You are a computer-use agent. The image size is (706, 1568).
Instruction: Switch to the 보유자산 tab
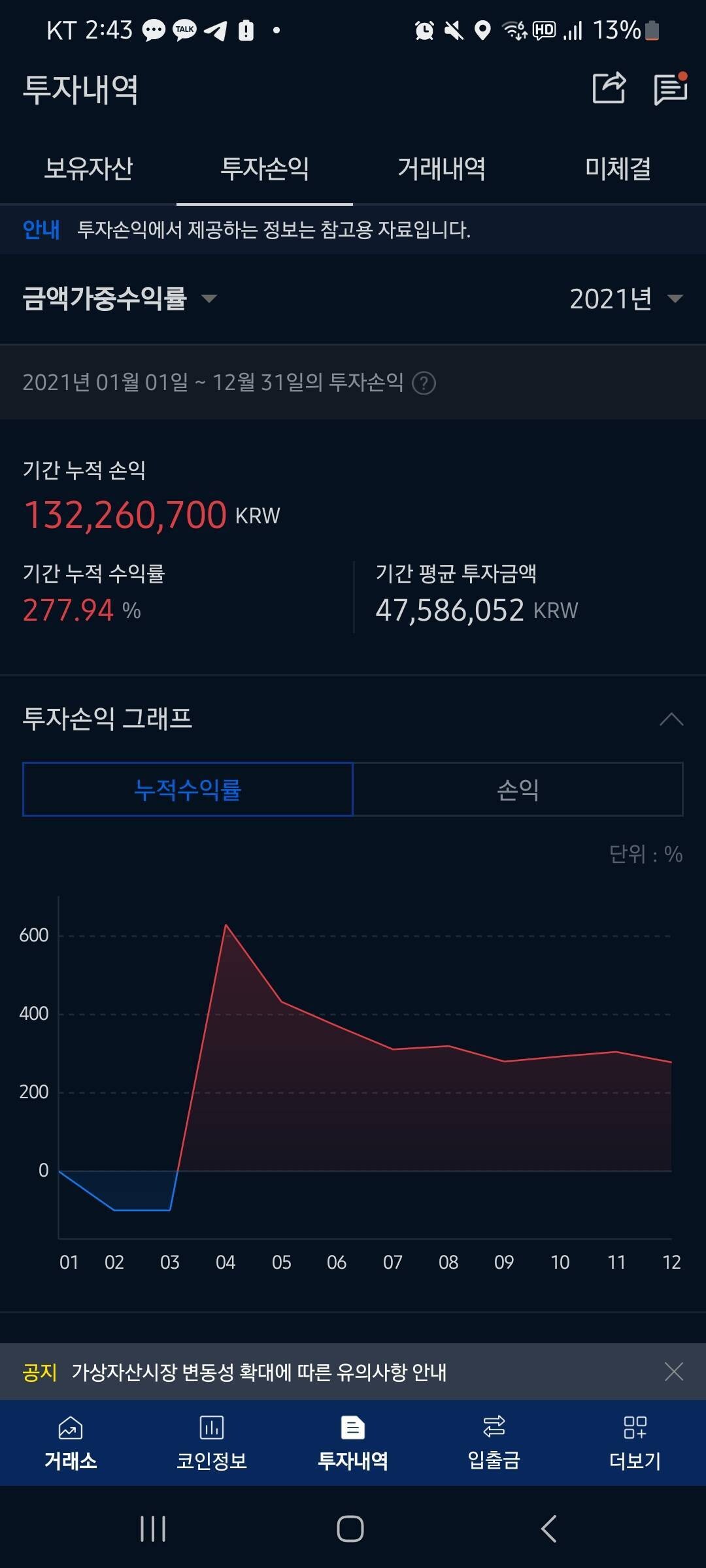coord(89,169)
